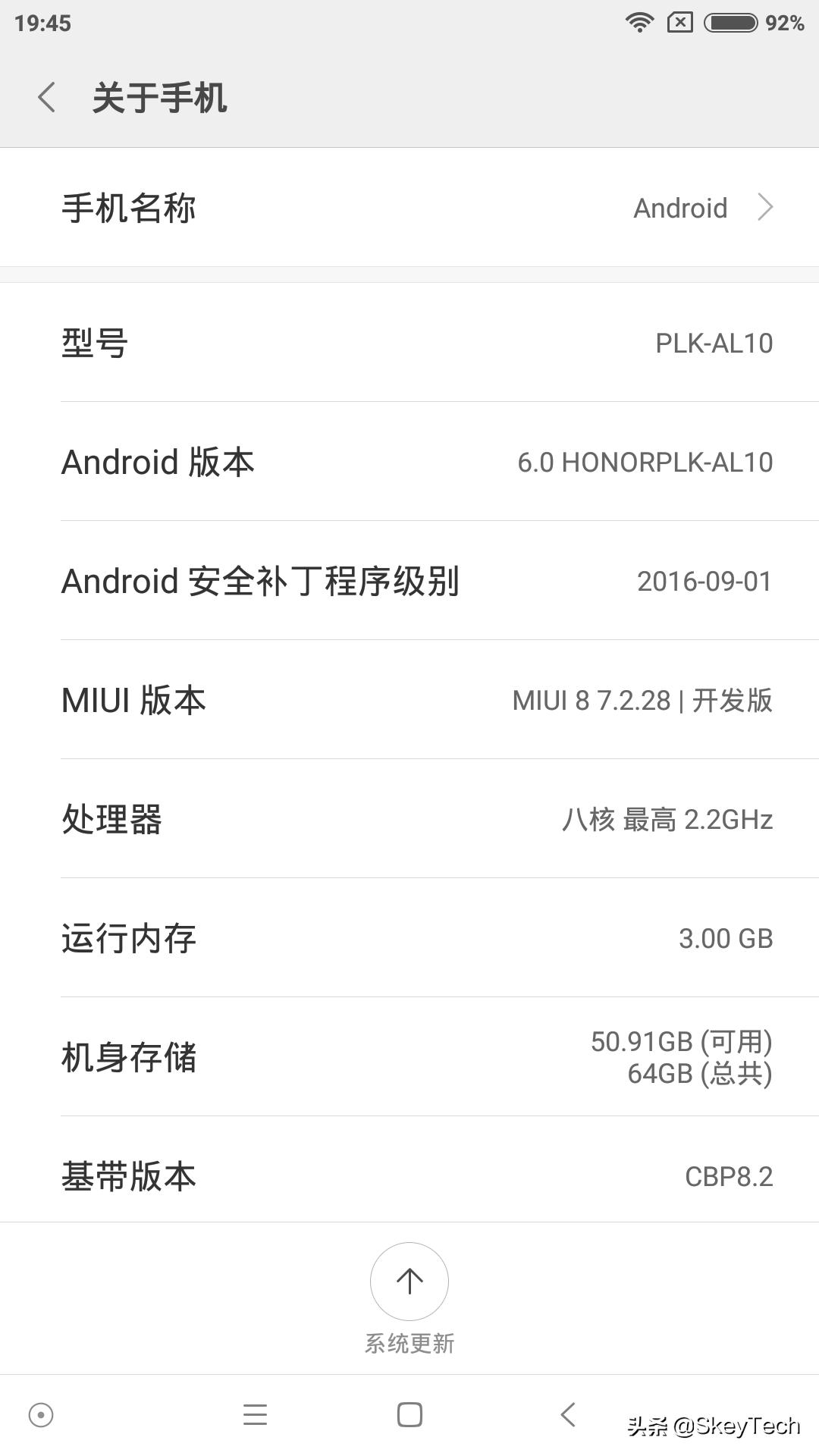
Task: Expand details for 机身存储 row
Action: [409, 1056]
